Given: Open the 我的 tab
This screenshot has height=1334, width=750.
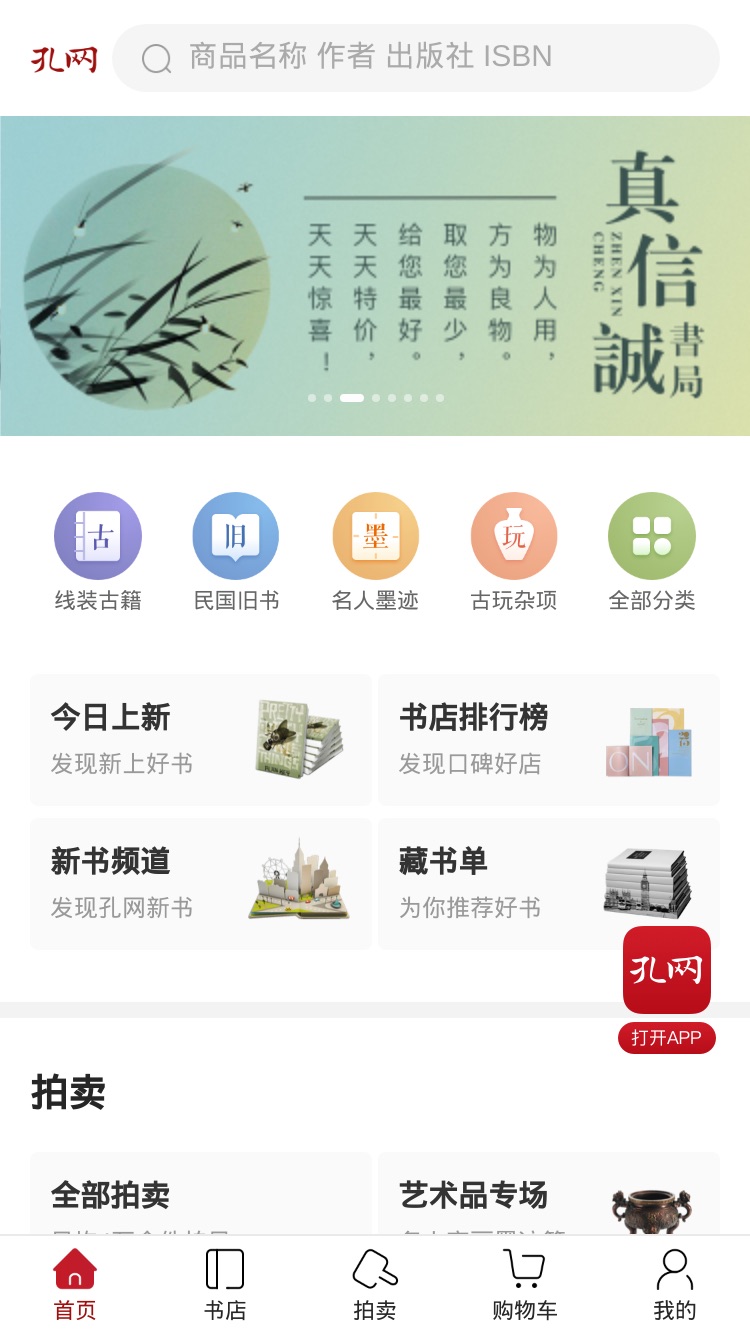Looking at the screenshot, I should tap(675, 1285).
